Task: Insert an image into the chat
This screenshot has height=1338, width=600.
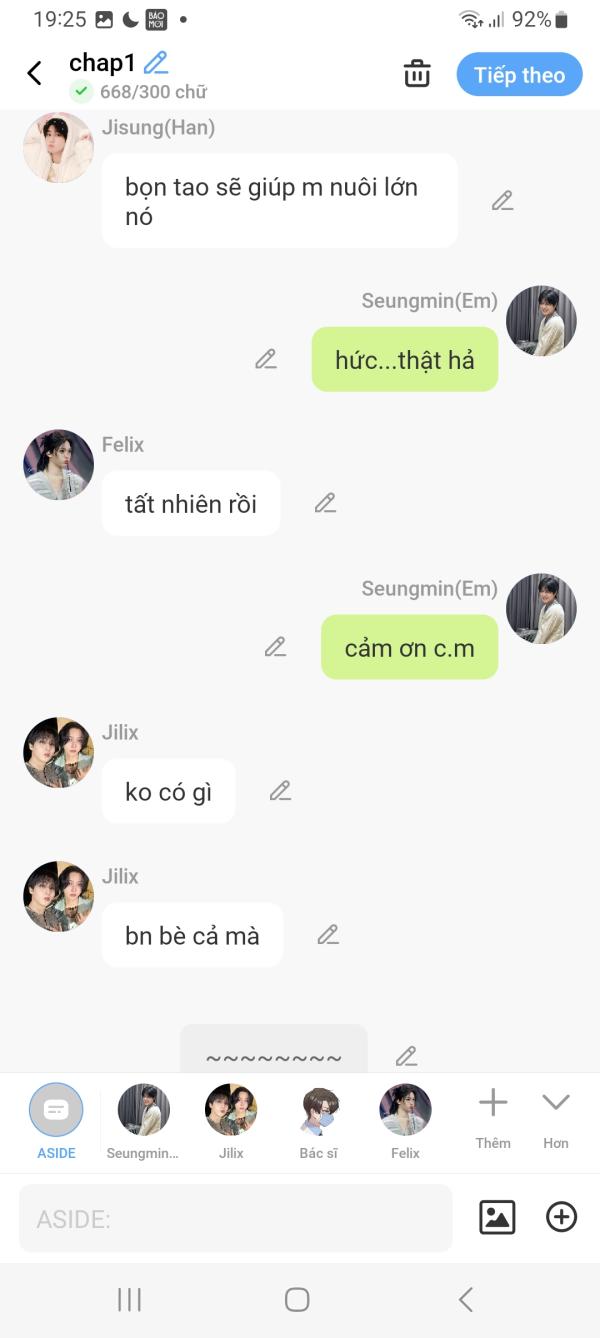Action: point(497,1217)
